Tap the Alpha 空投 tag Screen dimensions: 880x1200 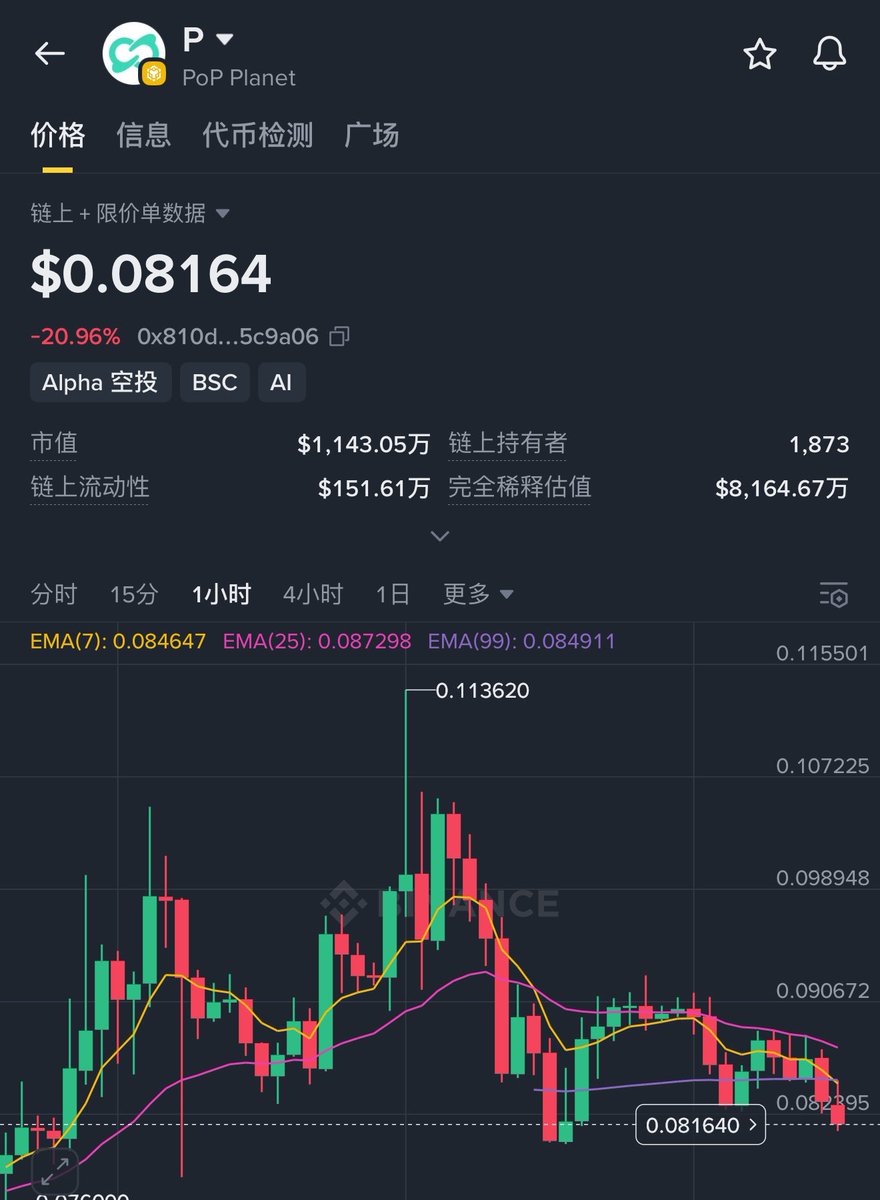pyautogui.click(x=100, y=382)
